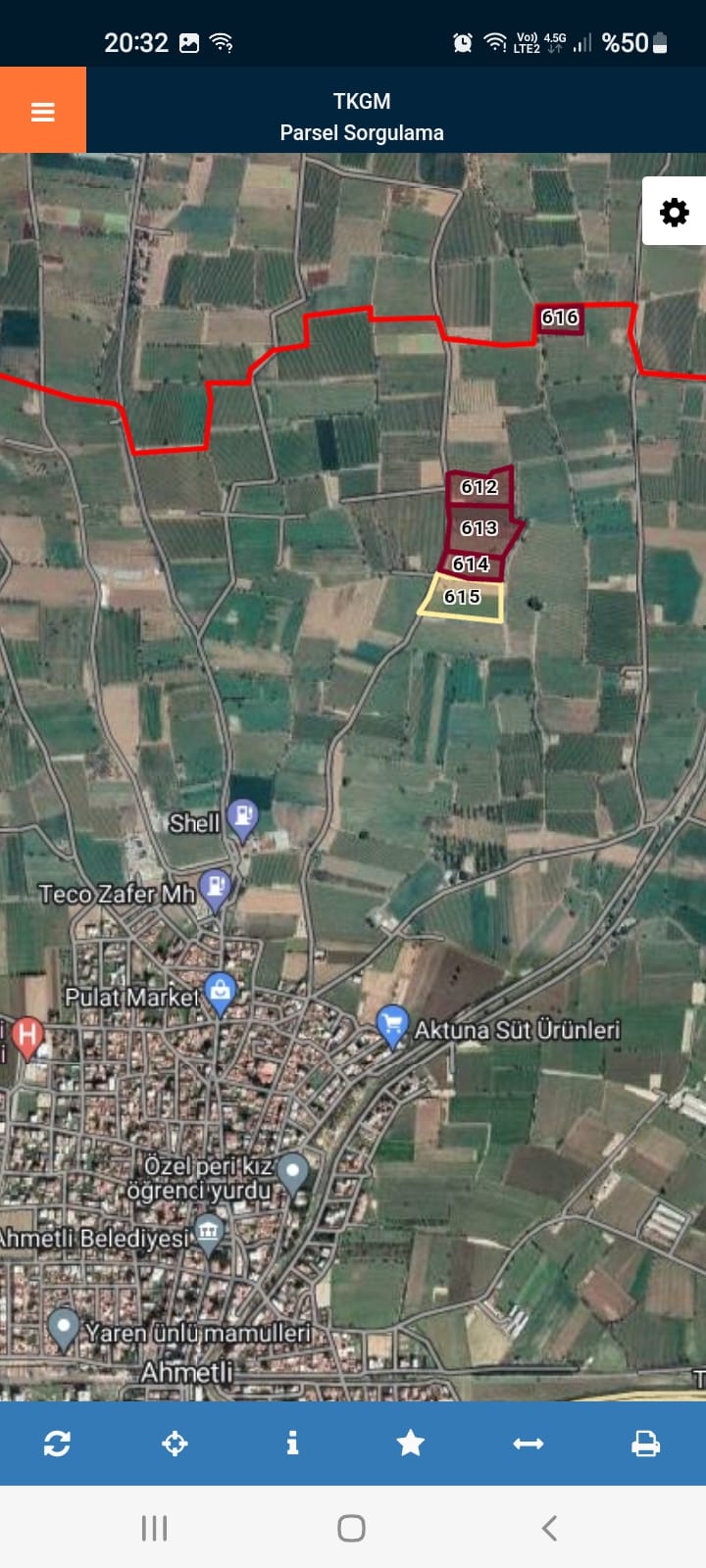This screenshot has height=1568, width=706.
Task: Go back with system back button
Action: (x=549, y=1527)
